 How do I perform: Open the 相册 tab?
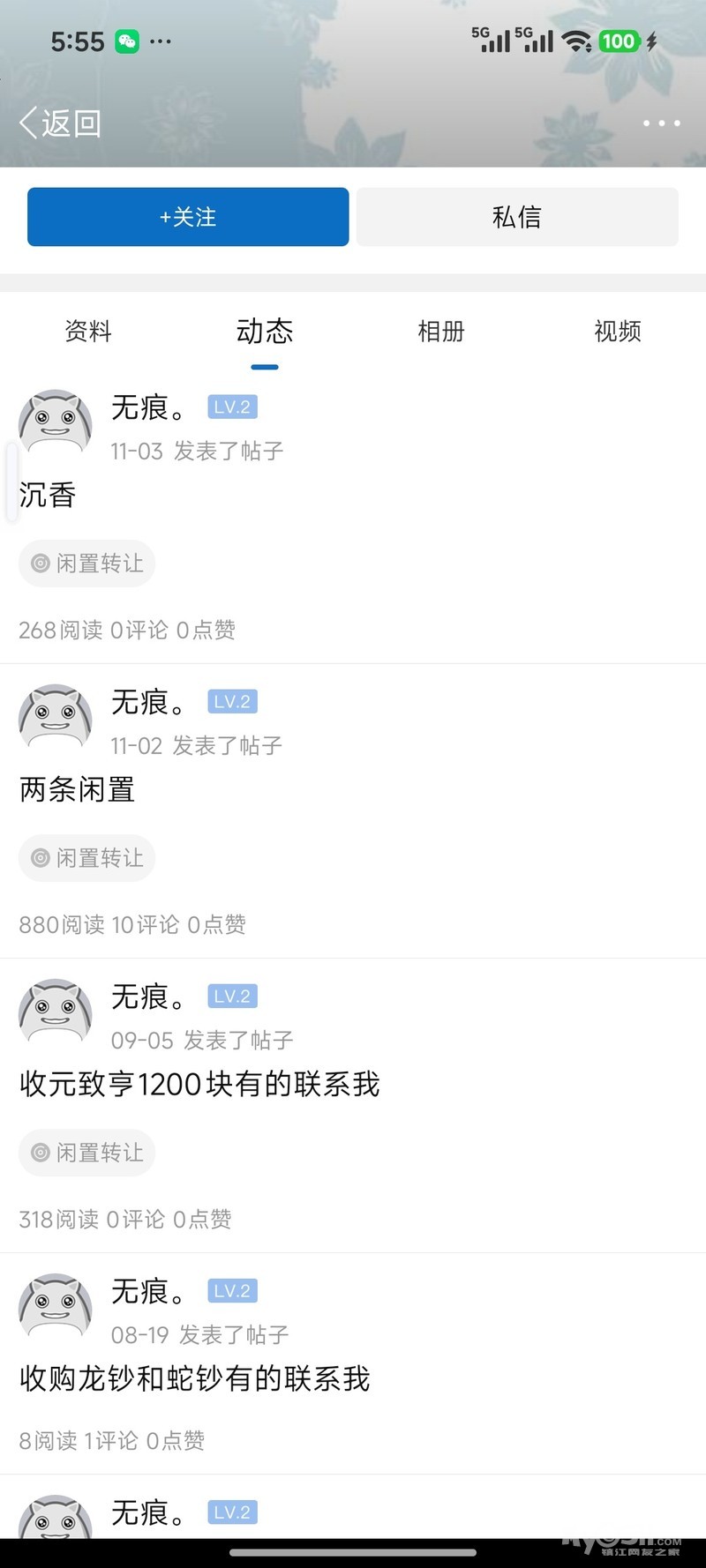coord(441,332)
